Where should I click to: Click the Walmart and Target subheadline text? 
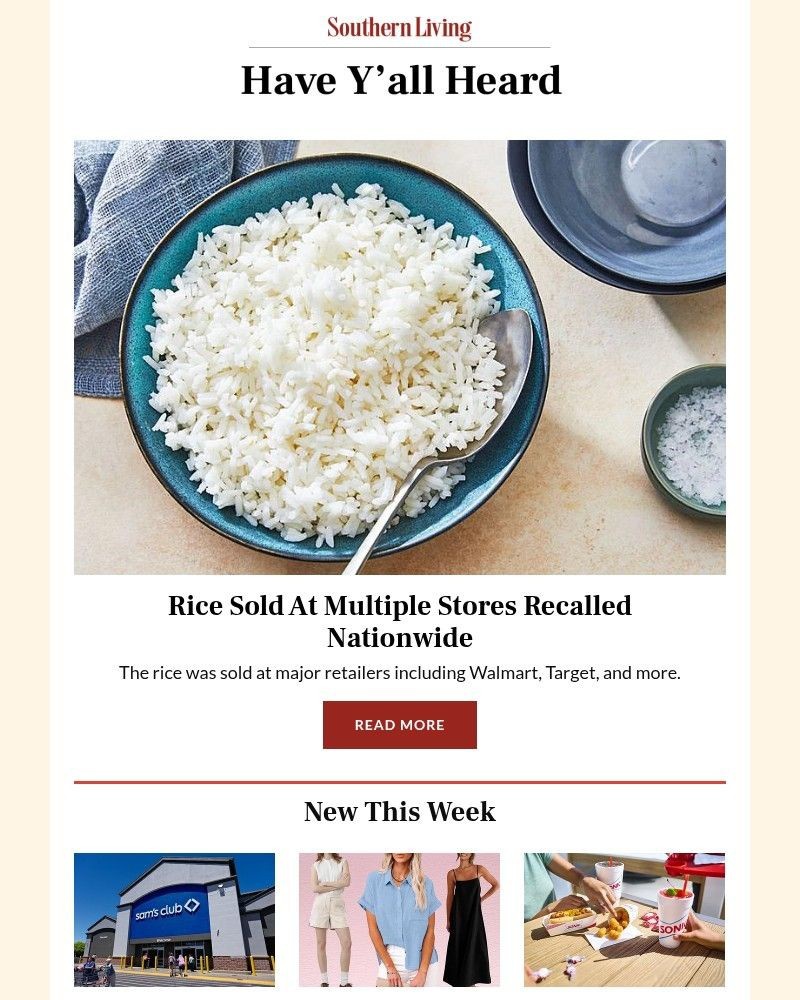399,673
